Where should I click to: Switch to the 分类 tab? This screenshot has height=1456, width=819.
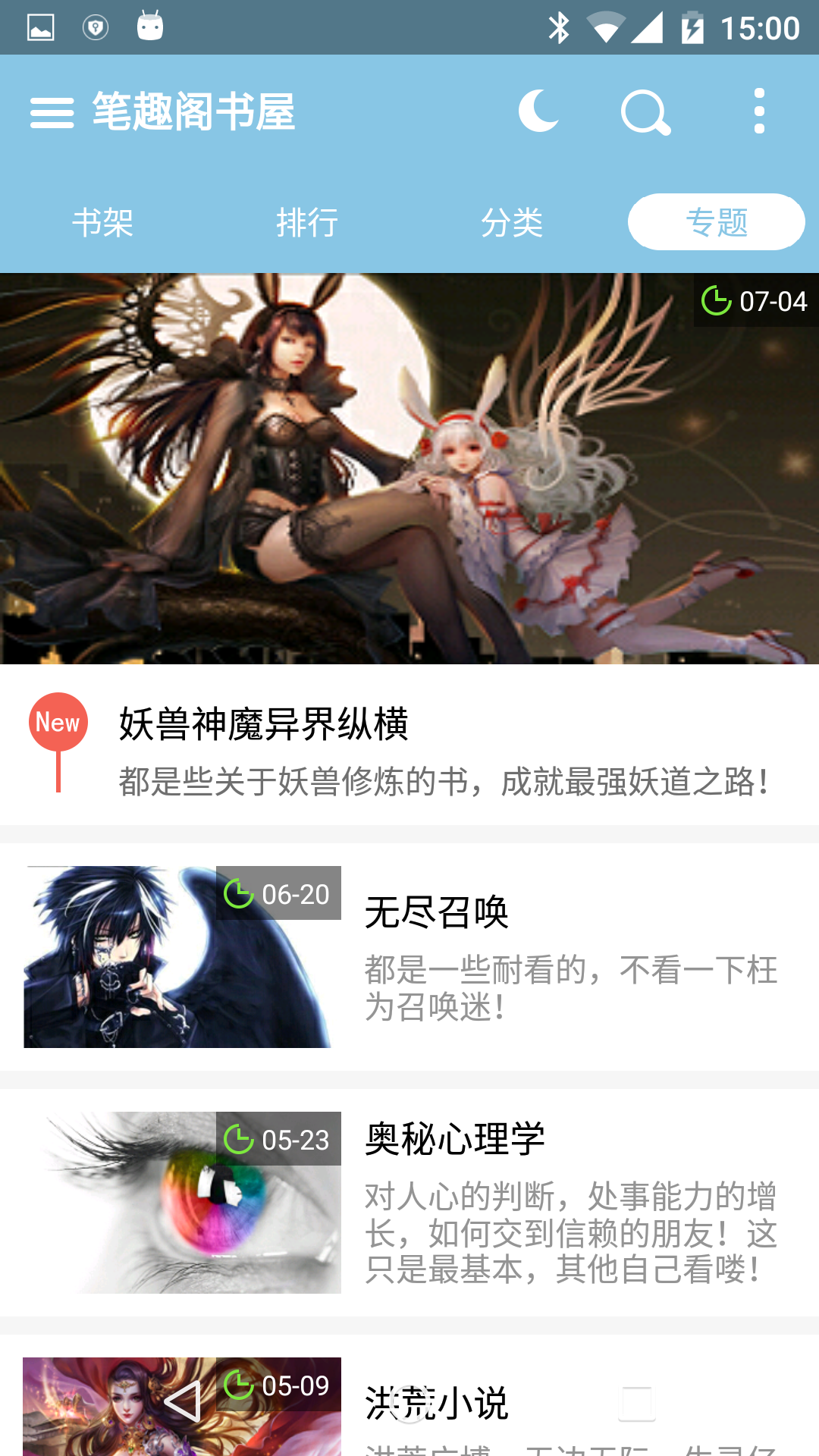click(512, 222)
